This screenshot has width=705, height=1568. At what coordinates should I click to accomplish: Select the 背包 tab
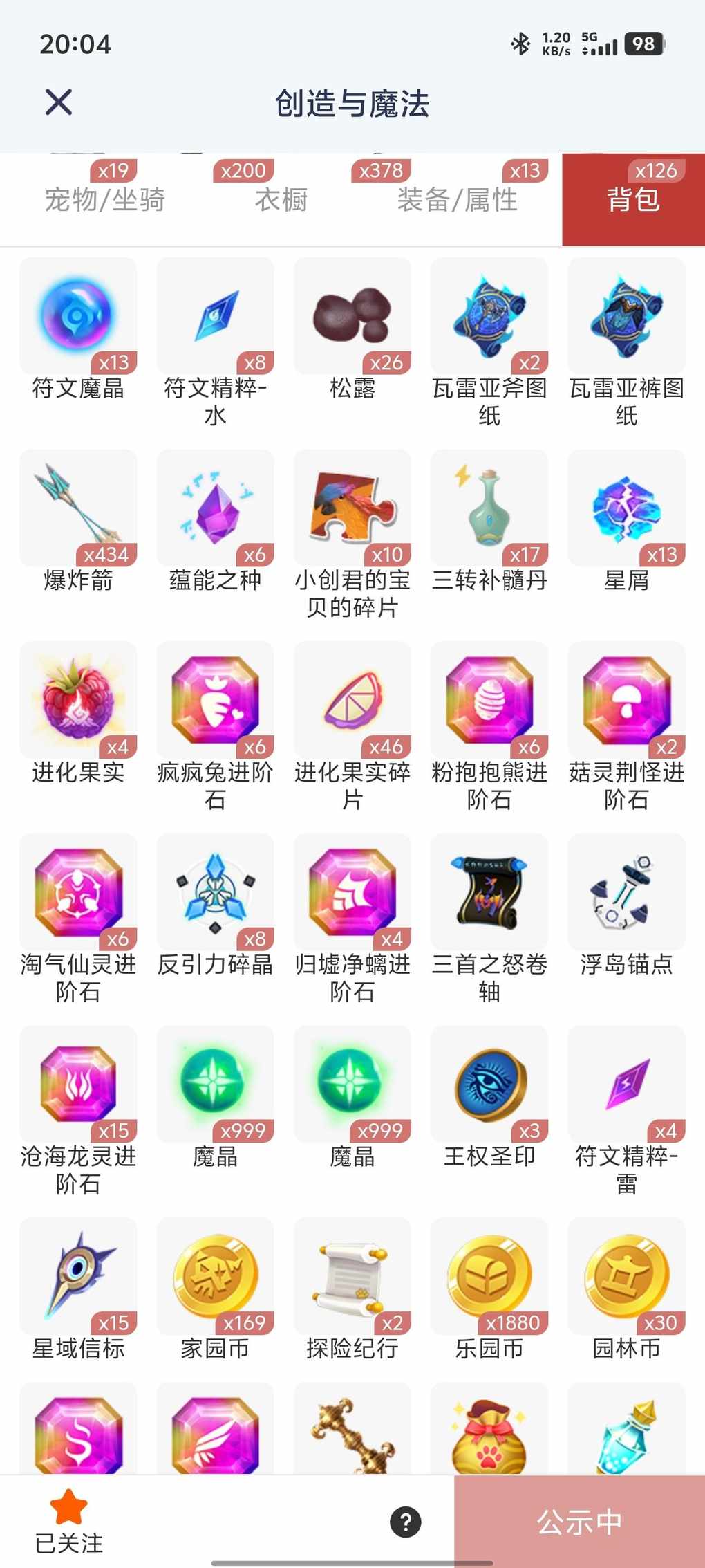pyautogui.click(x=633, y=200)
